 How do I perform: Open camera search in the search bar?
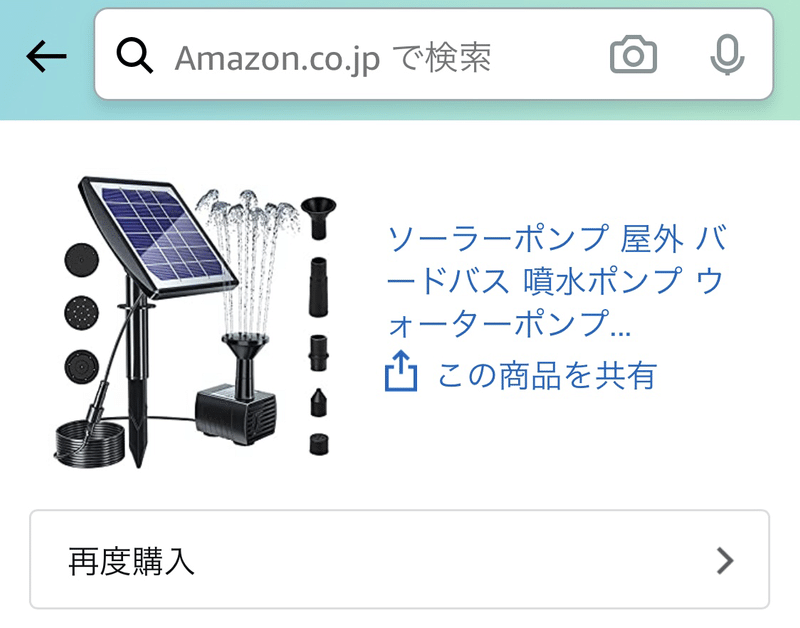(x=633, y=56)
